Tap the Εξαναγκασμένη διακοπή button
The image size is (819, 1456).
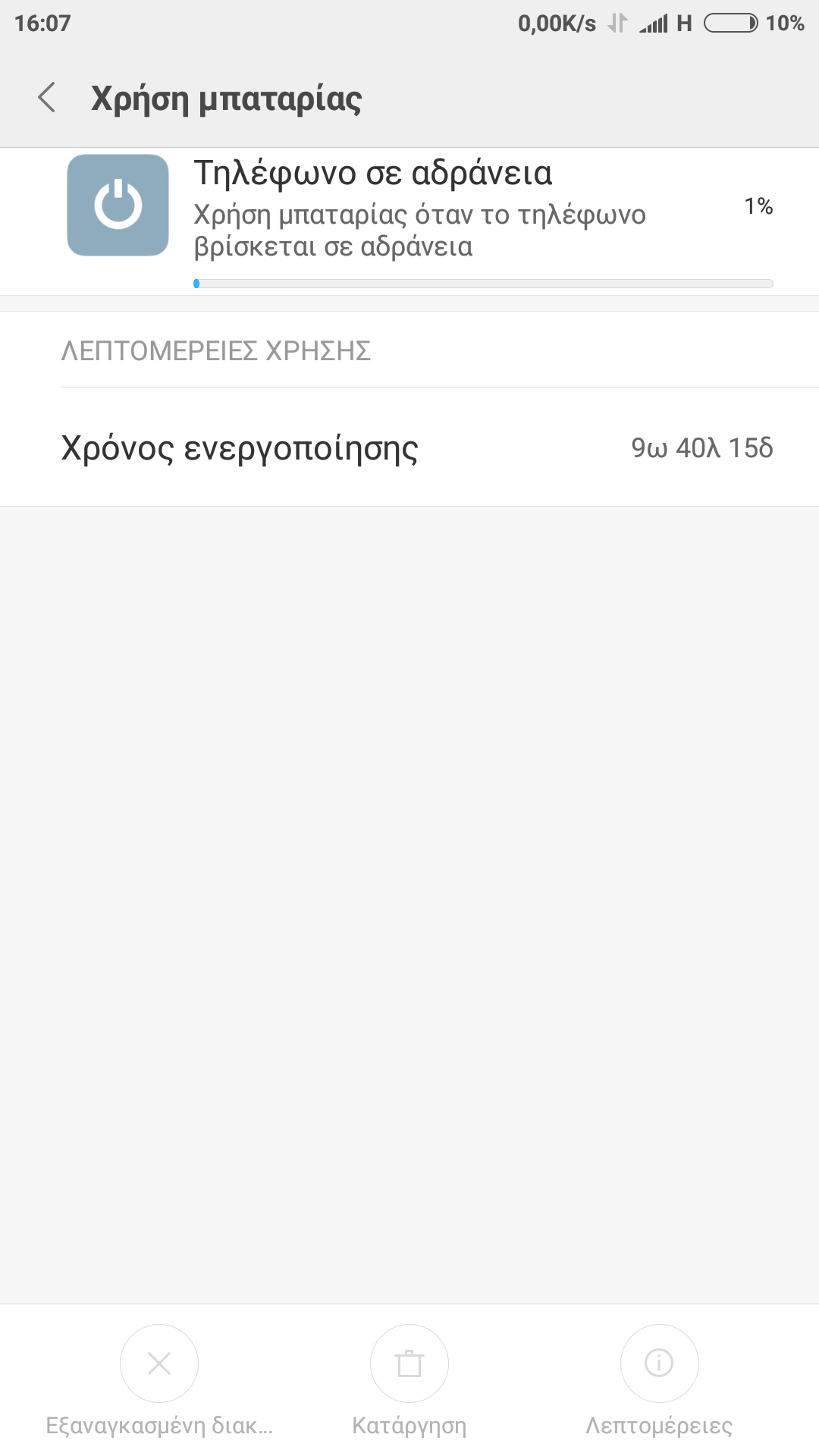tap(159, 1363)
